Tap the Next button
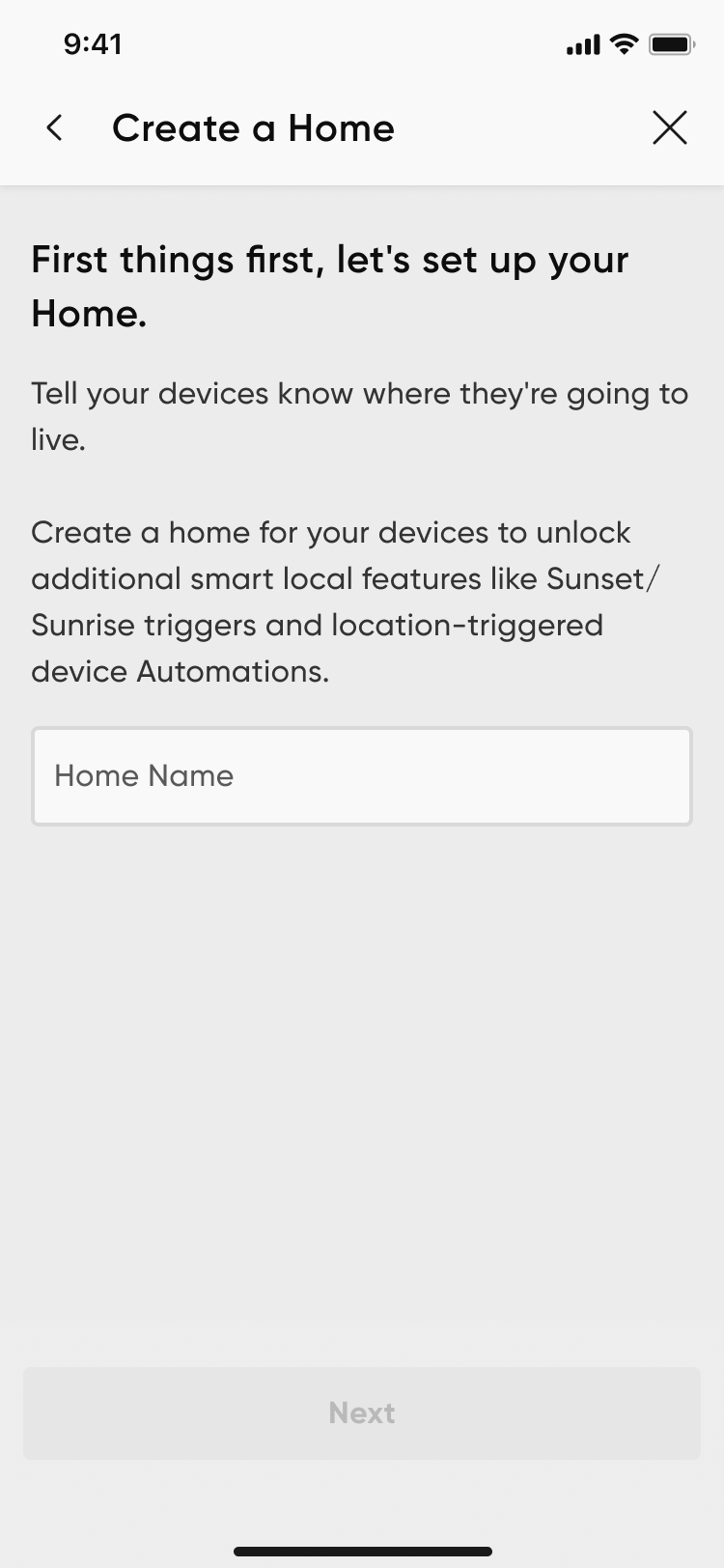The image size is (724, 1568). tap(362, 1413)
